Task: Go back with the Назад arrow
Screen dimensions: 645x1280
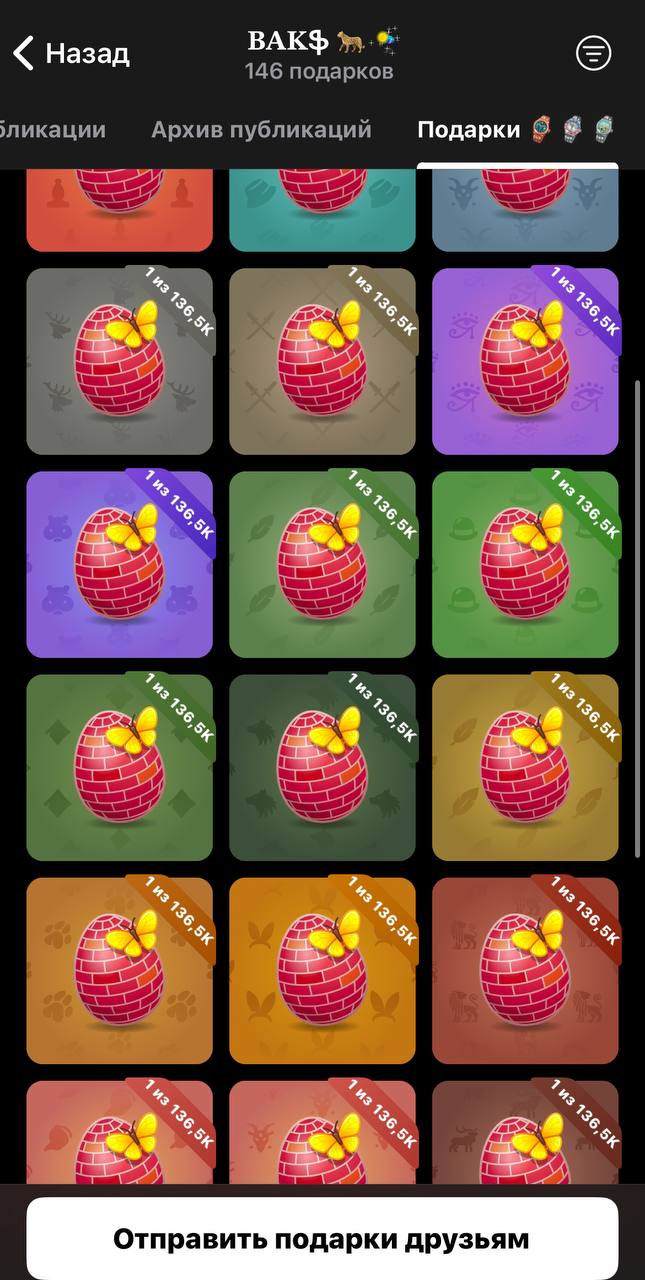Action: [x=70, y=53]
